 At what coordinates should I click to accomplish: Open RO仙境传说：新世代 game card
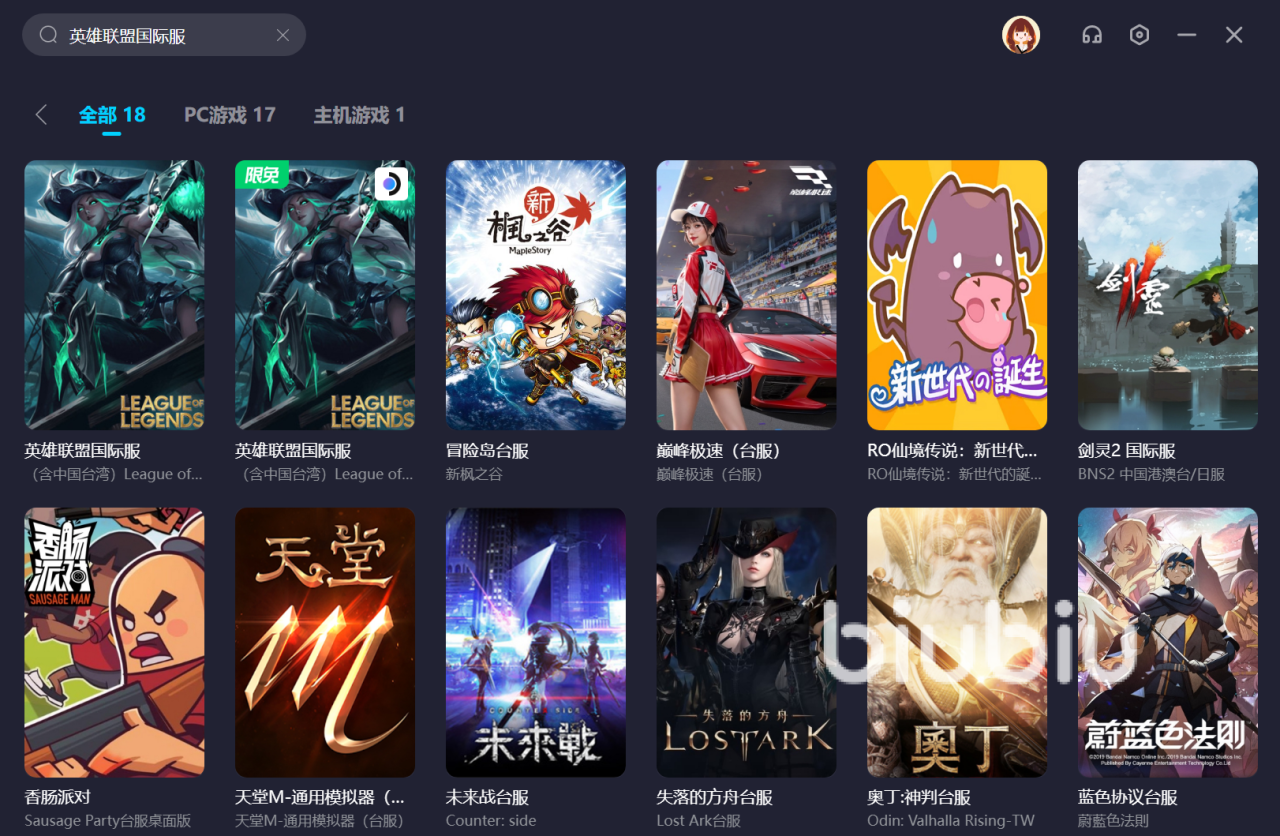pyautogui.click(x=957, y=295)
